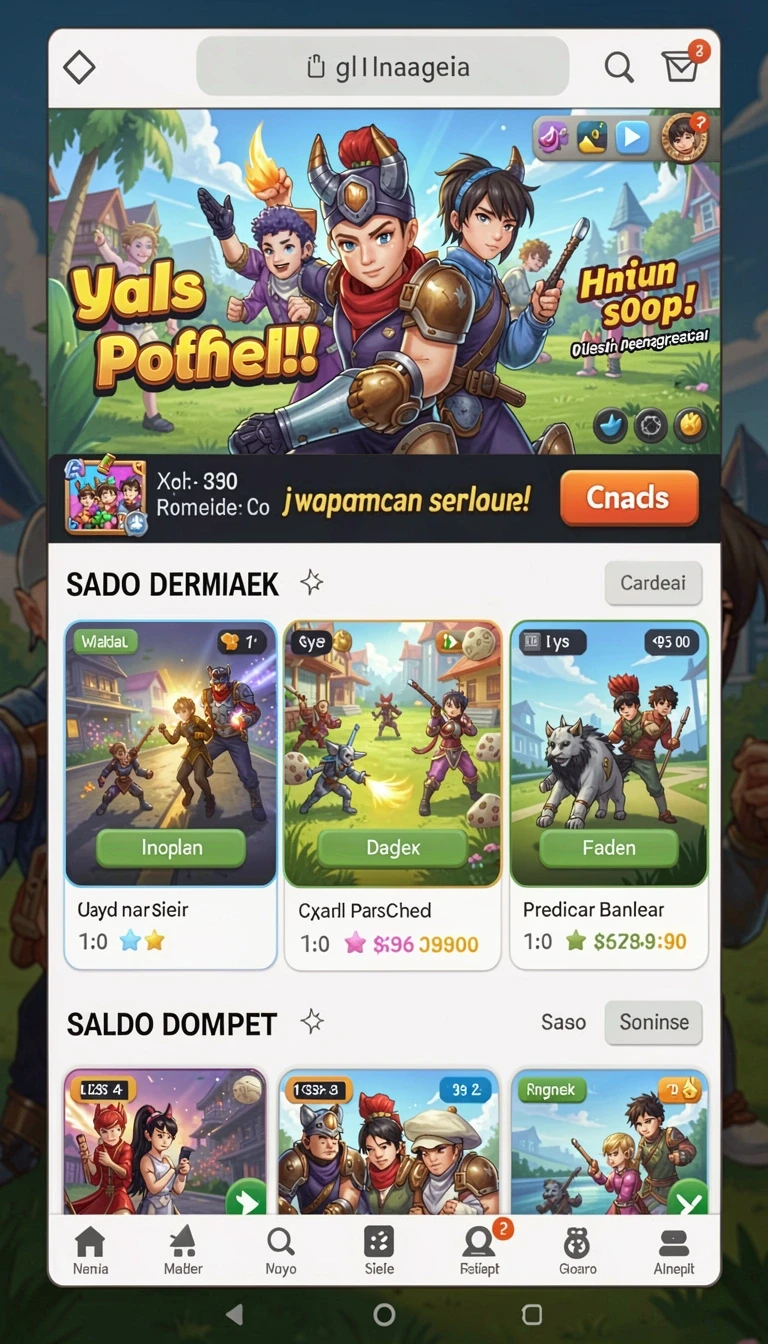Image resolution: width=768 pixels, height=1344 pixels.
Task: Tap Inoplan on the Uayd narSieir card
Action: point(171,848)
